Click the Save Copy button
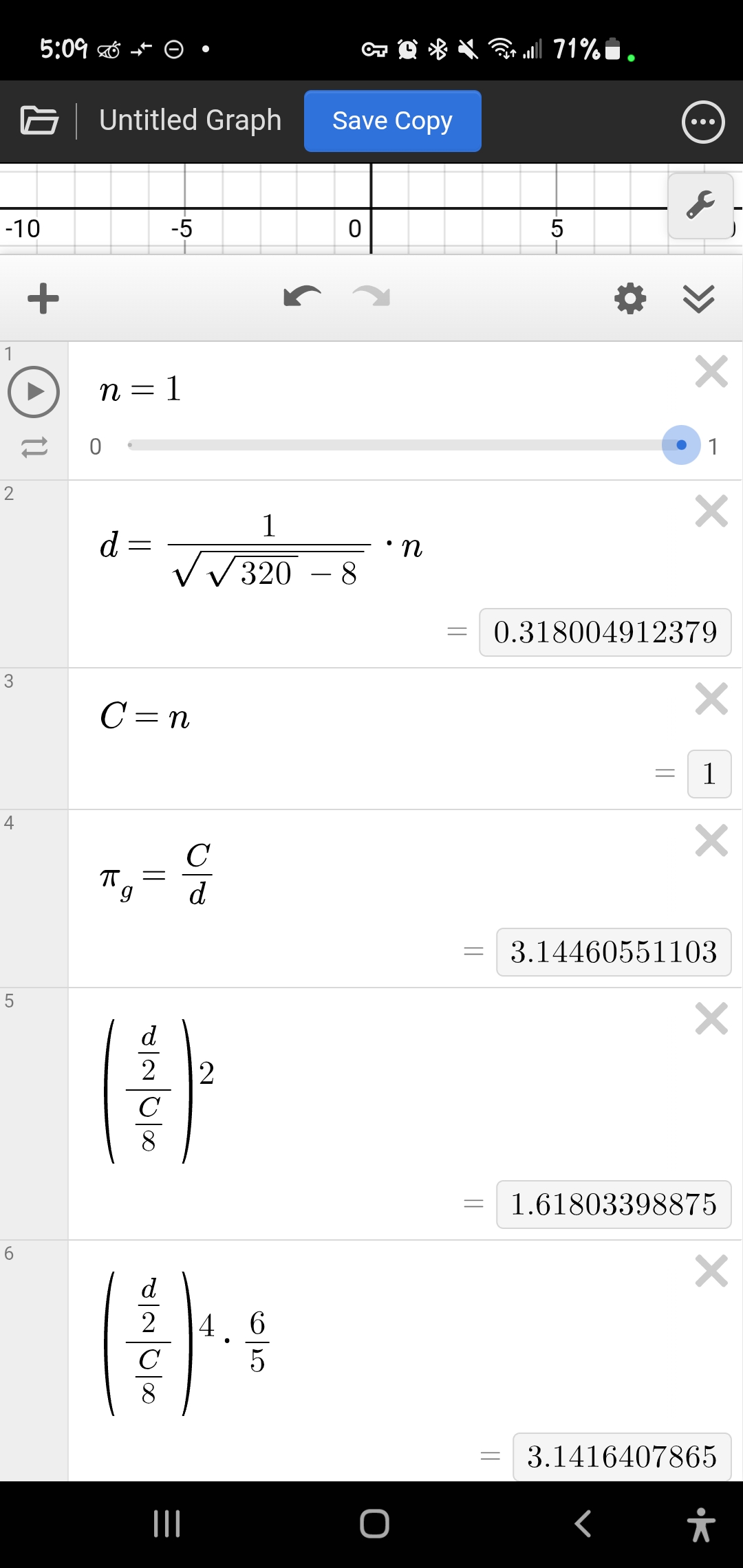Image resolution: width=743 pixels, height=1568 pixels. (x=391, y=120)
